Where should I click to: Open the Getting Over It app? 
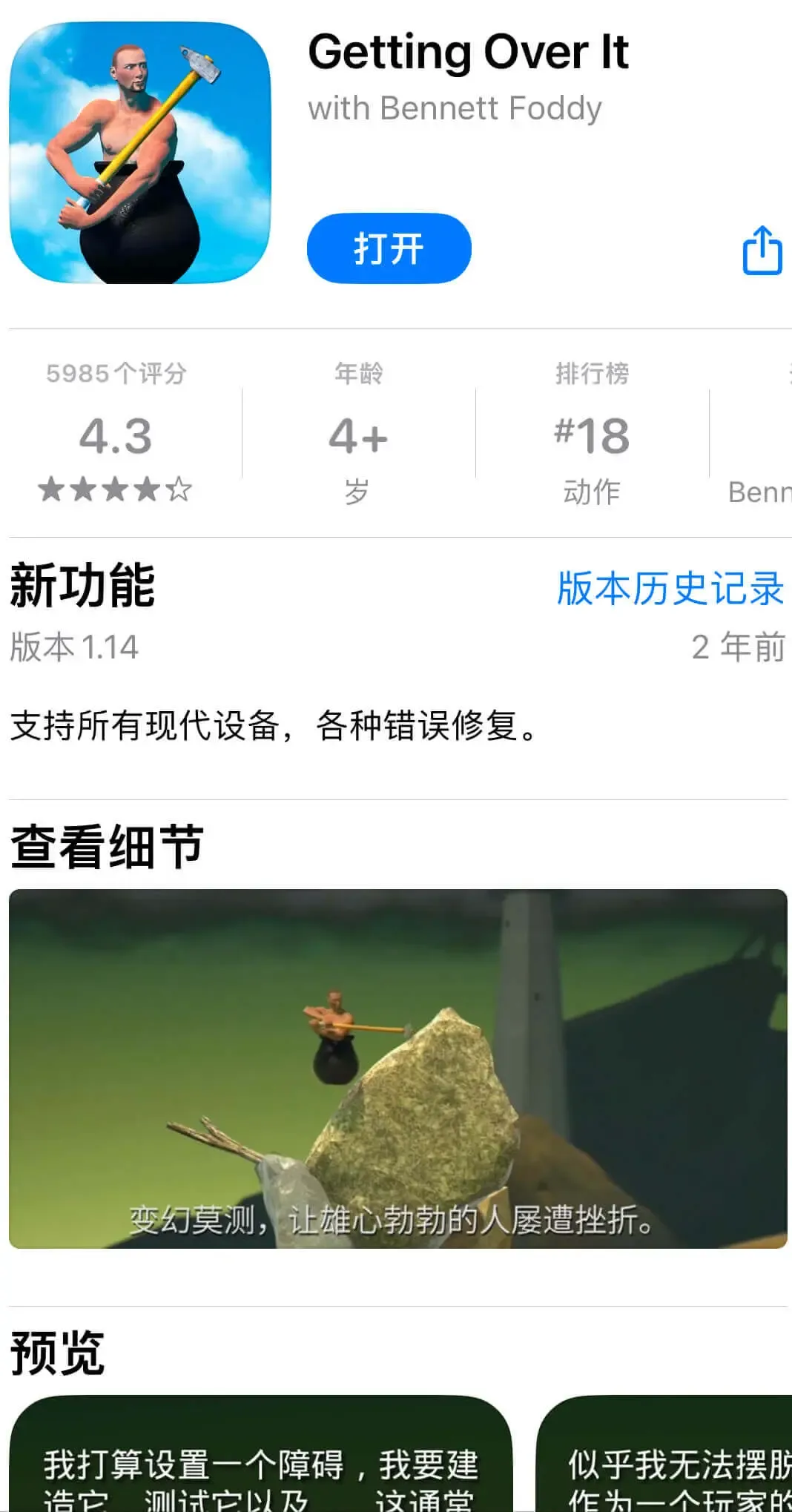pos(389,248)
